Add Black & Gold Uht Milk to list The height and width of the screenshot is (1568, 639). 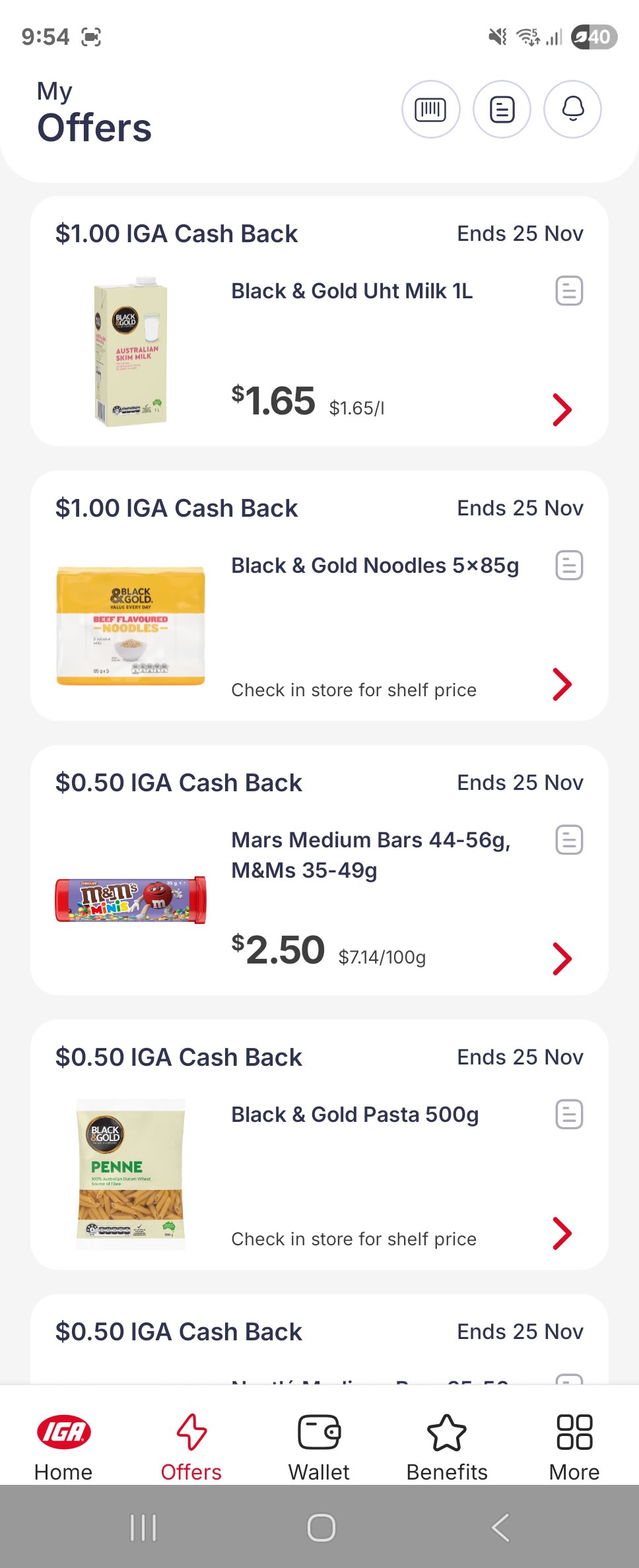point(569,291)
